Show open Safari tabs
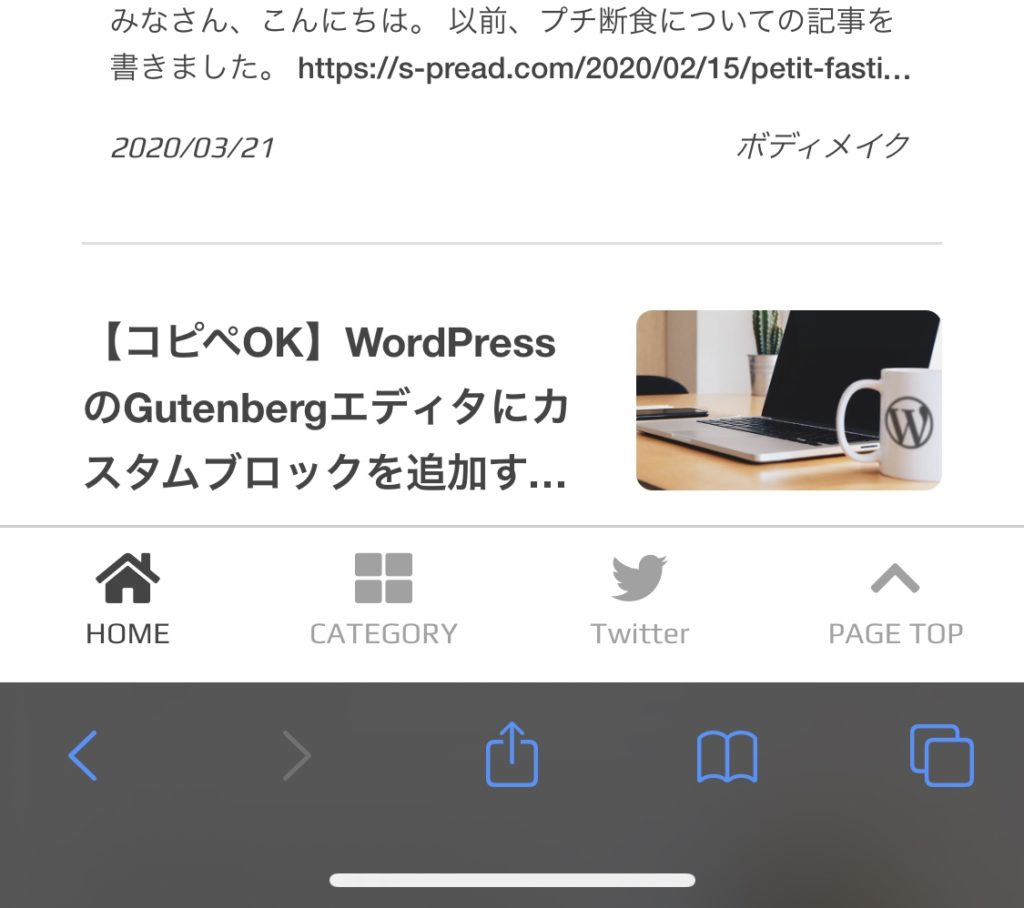Screen dimensions: 1024x908 (941, 756)
